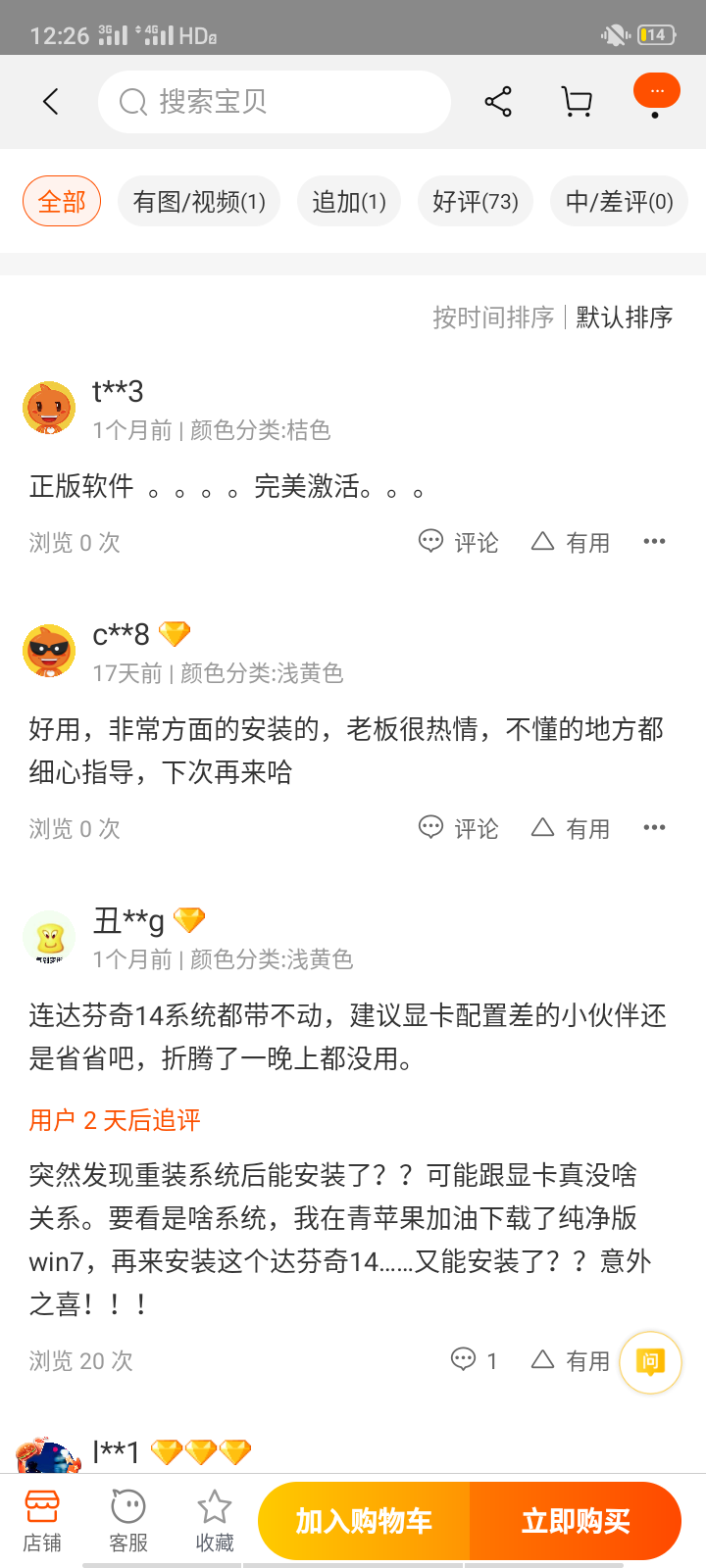Tap 加入购物车 to add to cart
Viewport: 706px width, 1568px height.
tap(364, 1521)
